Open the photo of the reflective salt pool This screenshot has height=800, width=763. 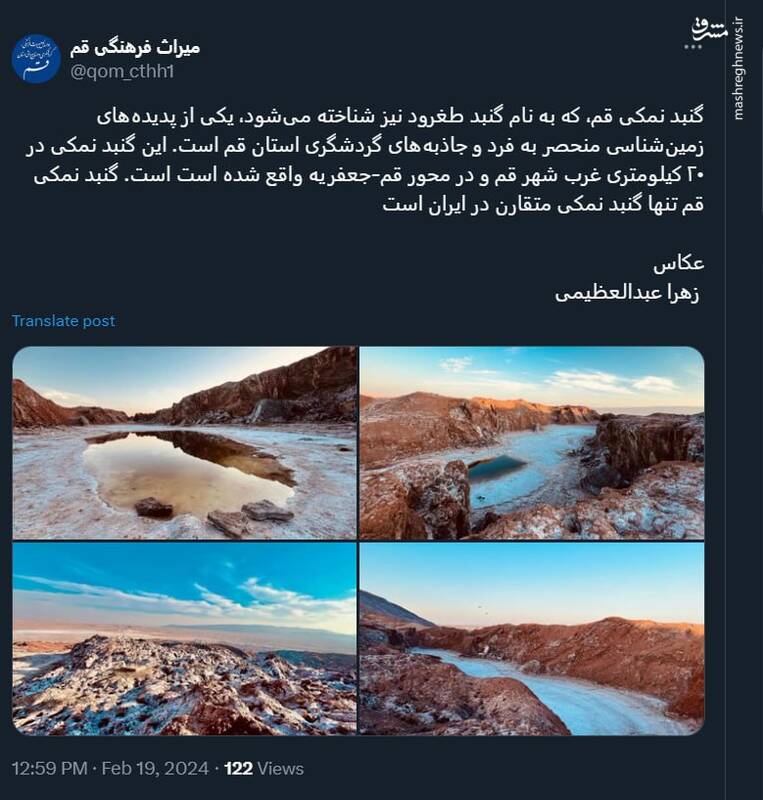[184, 442]
